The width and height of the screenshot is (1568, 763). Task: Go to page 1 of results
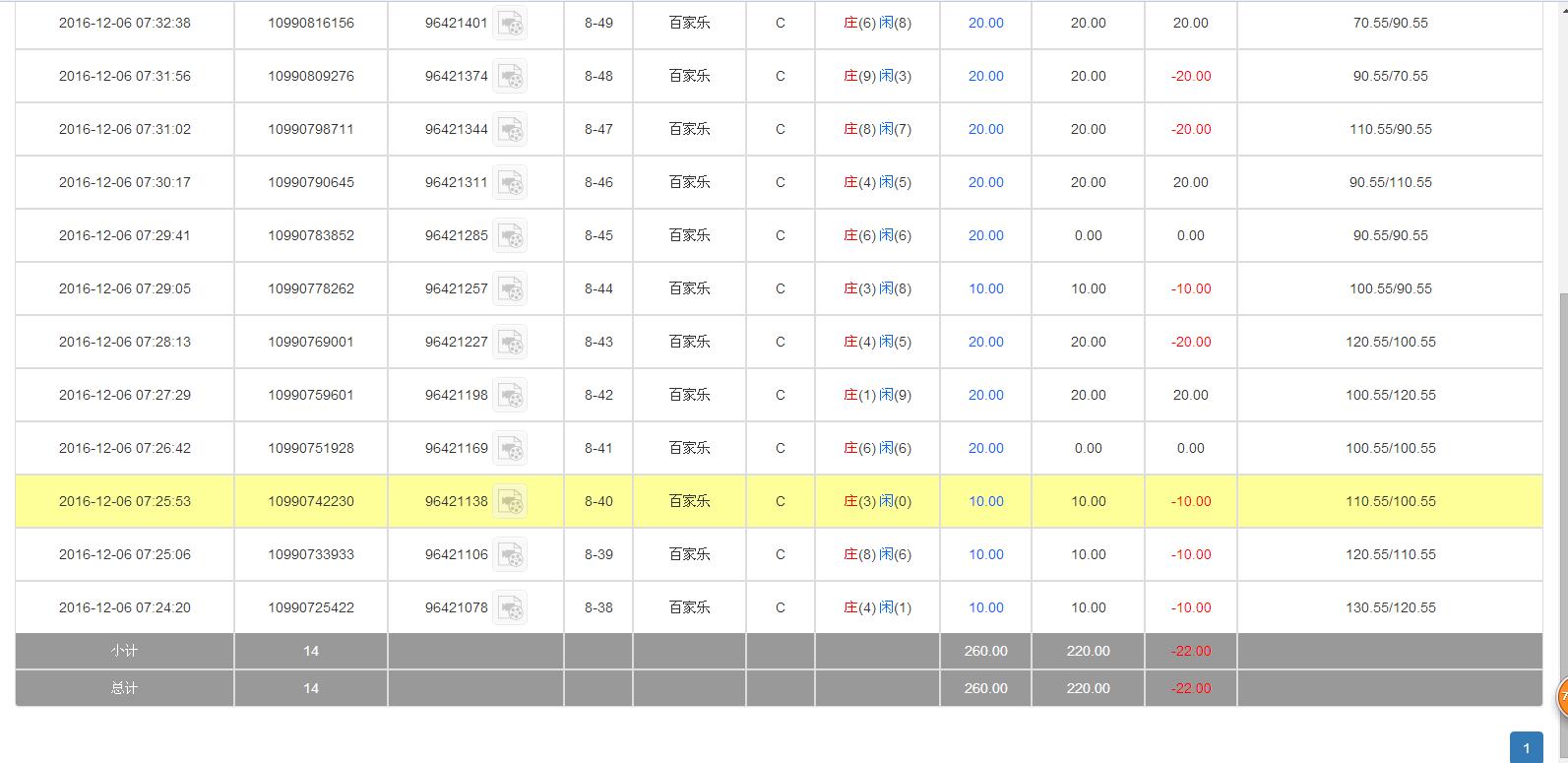pos(1526,747)
